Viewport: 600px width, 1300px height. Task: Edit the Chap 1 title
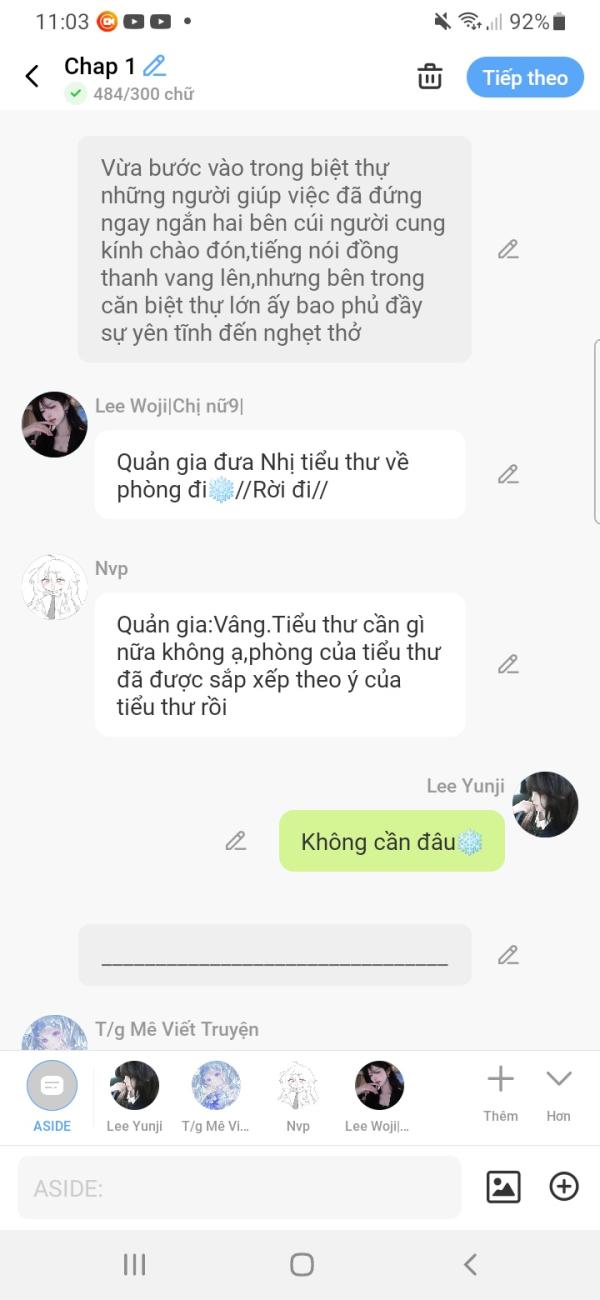coord(154,66)
